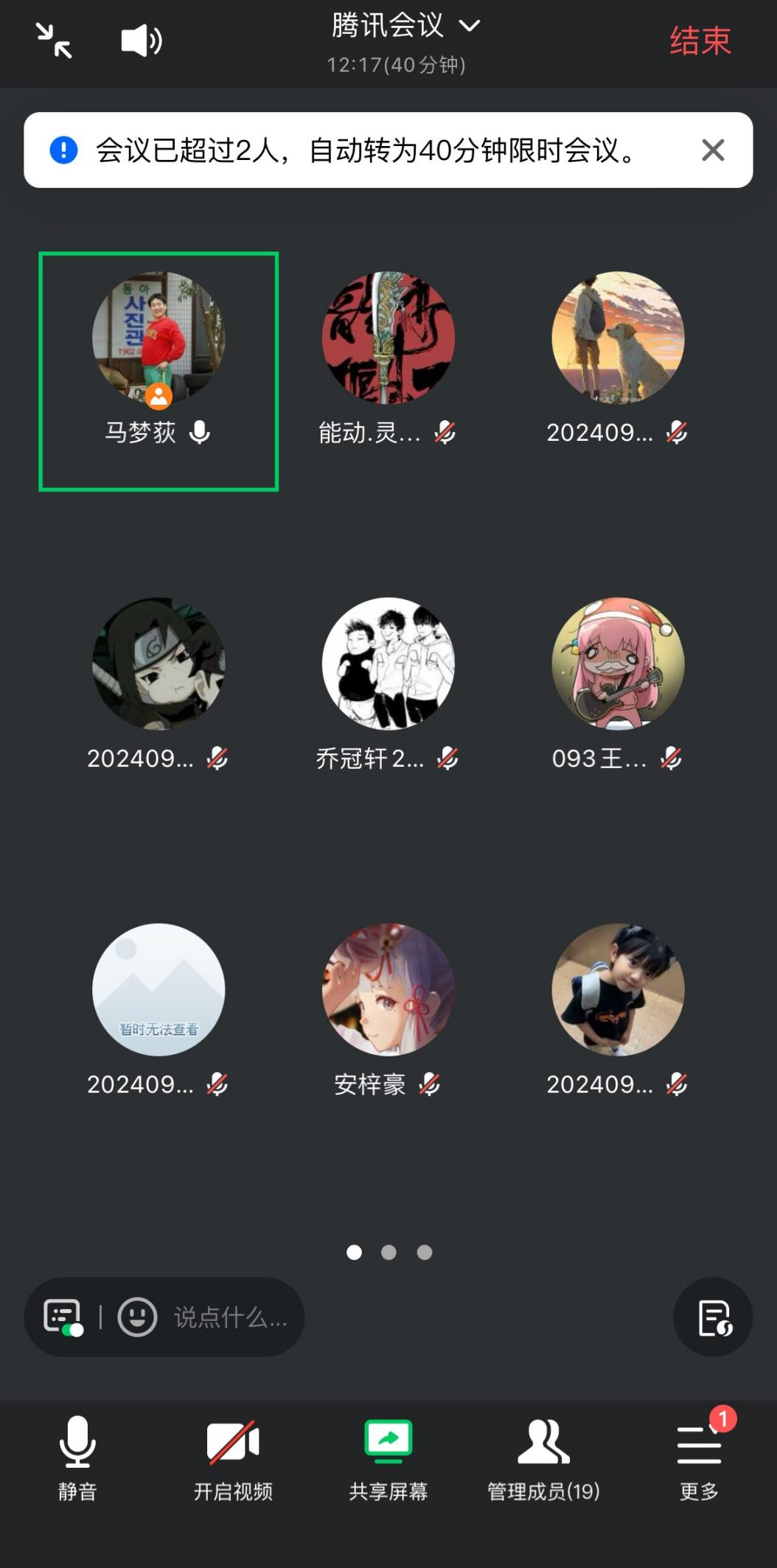Toggle the chat bubble display icon
Screen dimensions: 777x1568
pos(63,1317)
